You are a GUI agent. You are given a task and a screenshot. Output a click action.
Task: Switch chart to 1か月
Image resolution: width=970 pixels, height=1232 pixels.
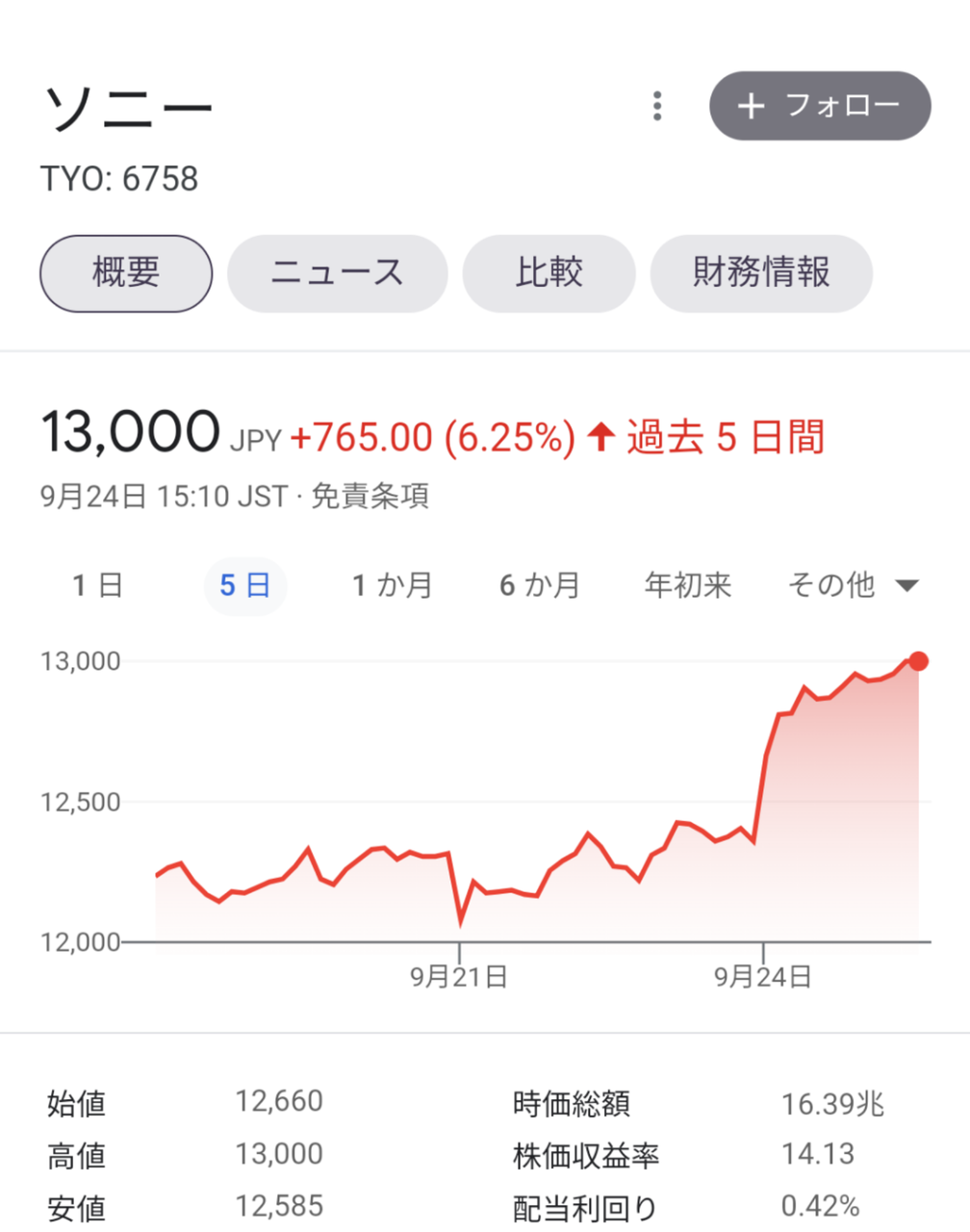pos(392,585)
